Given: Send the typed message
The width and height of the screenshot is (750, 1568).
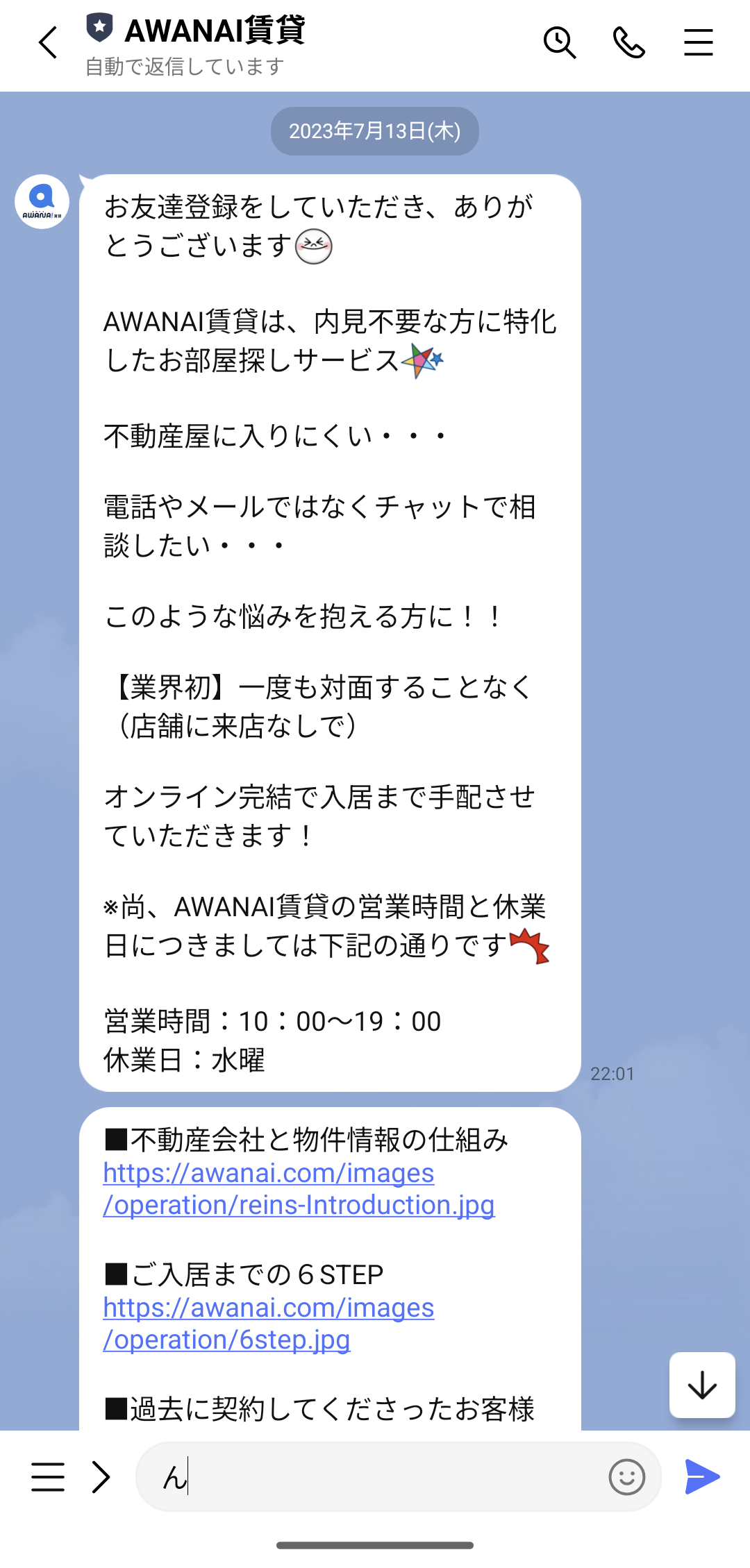Looking at the screenshot, I should [702, 1476].
